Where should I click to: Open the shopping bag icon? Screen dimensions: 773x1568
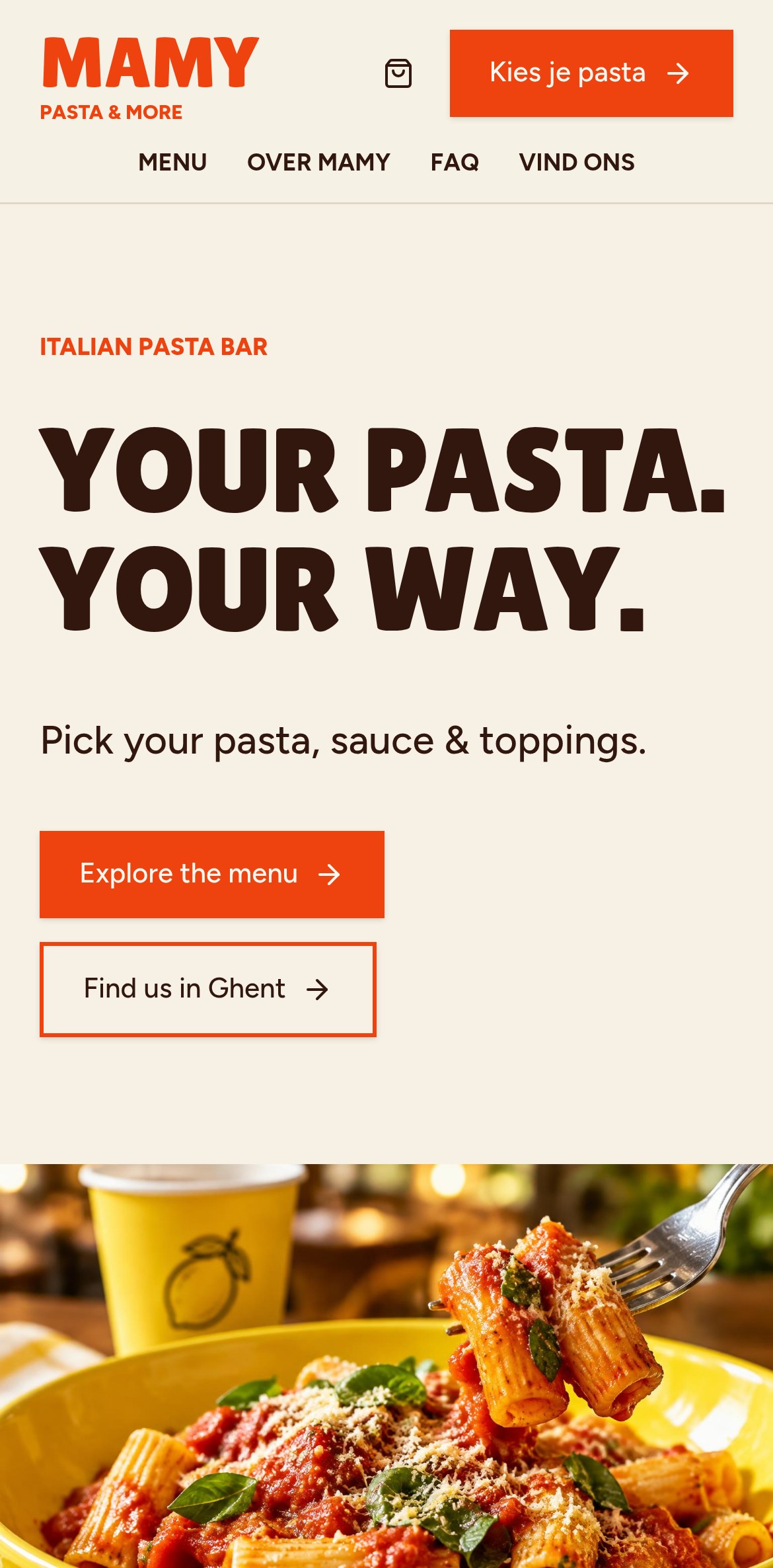tap(398, 73)
